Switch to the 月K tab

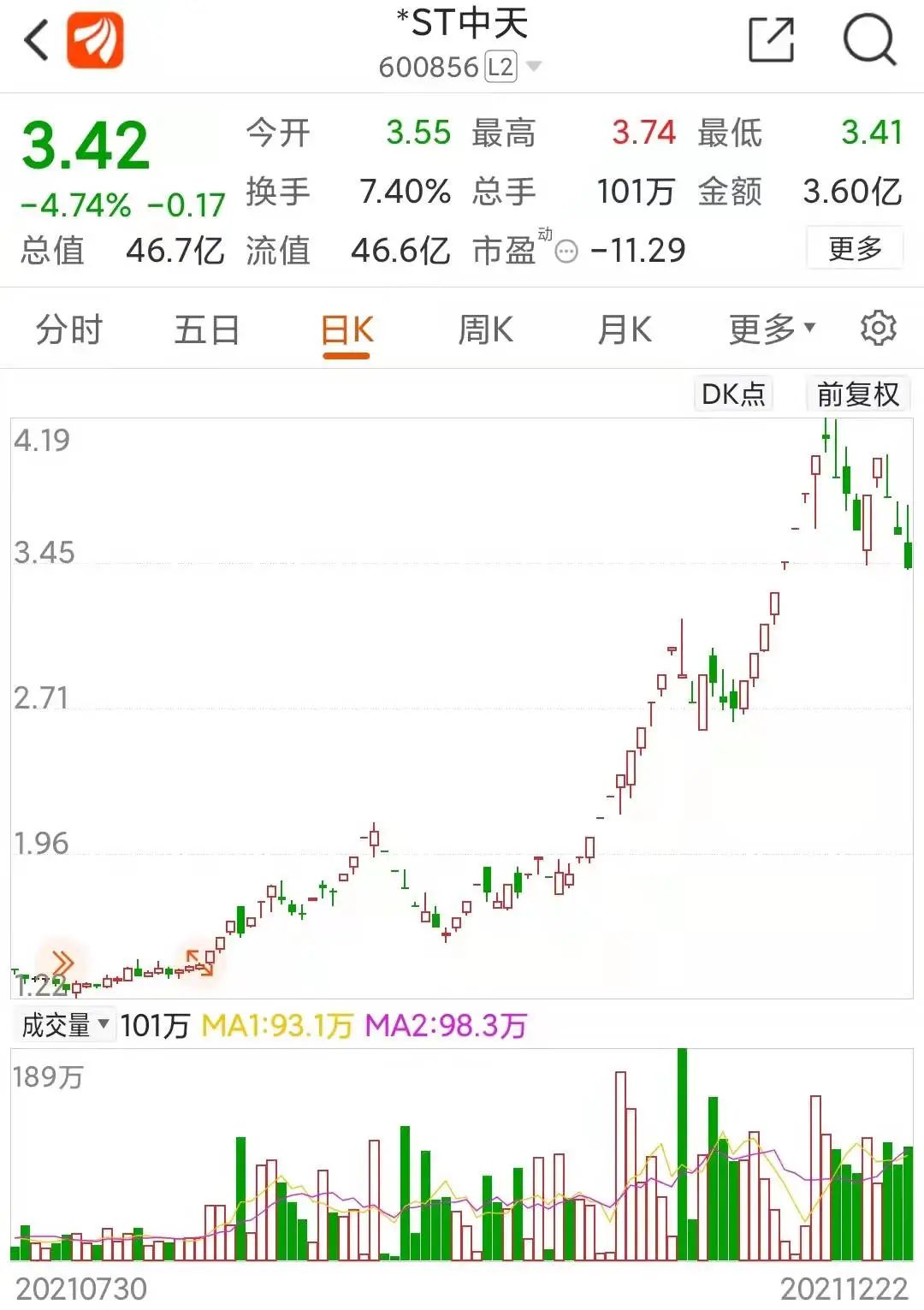625,330
